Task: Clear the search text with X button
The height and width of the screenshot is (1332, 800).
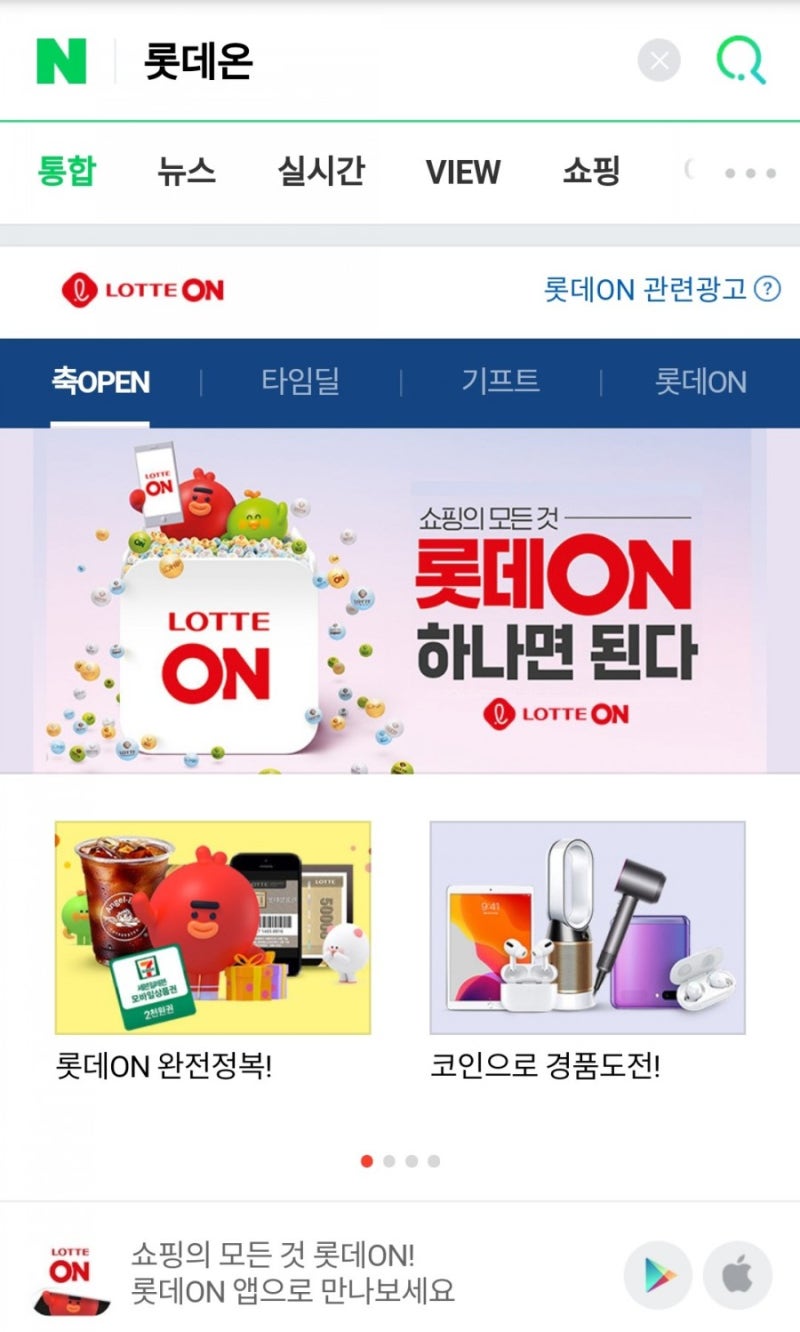Action: [659, 61]
